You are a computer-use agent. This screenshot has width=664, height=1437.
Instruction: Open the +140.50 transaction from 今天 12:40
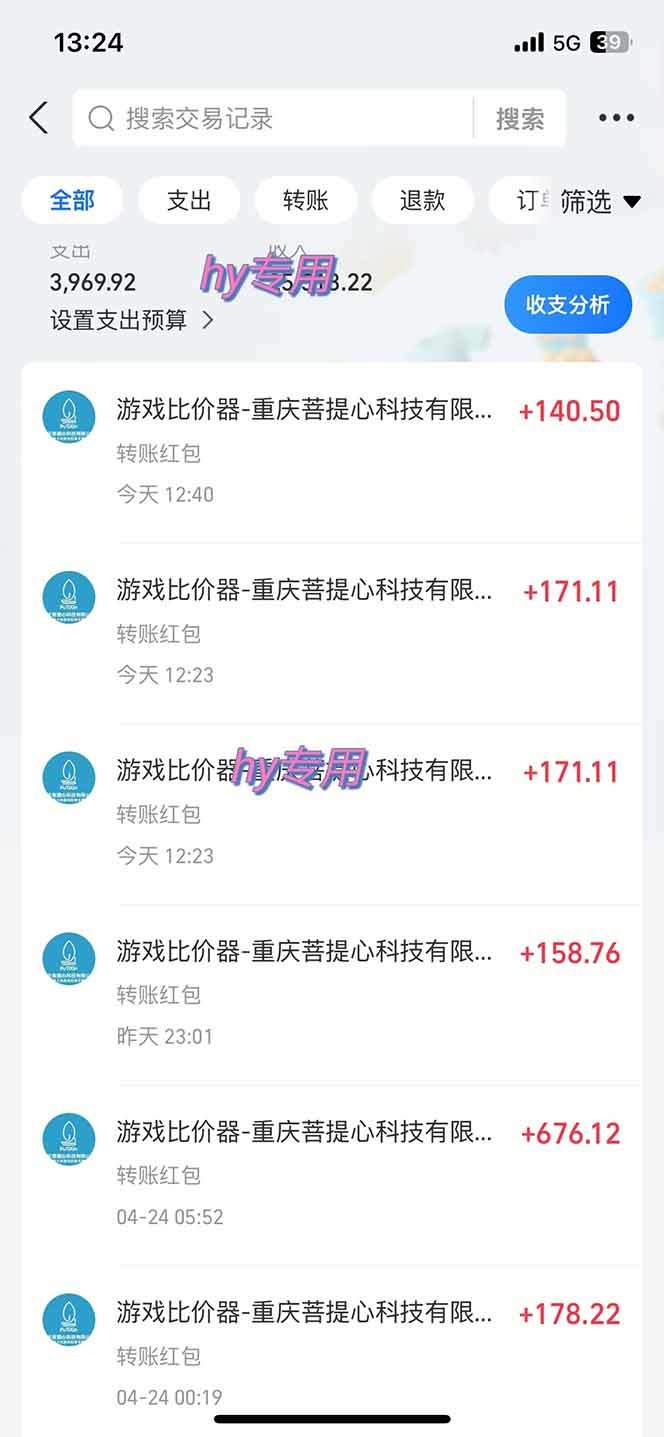332,450
